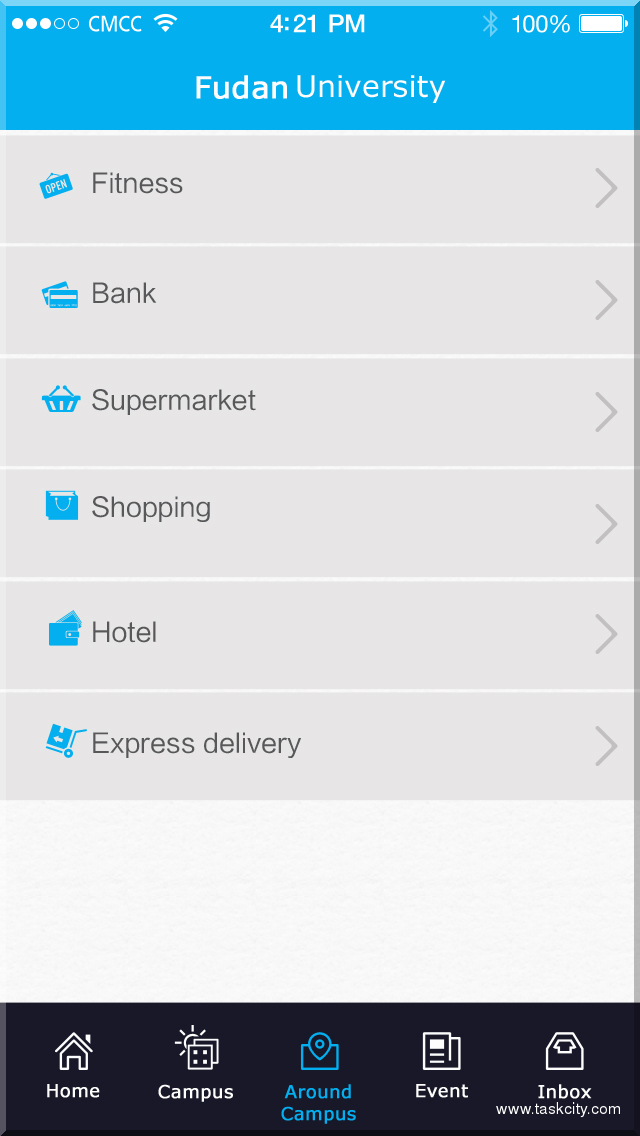
Task: Open the Shopping category
Action: (x=320, y=521)
